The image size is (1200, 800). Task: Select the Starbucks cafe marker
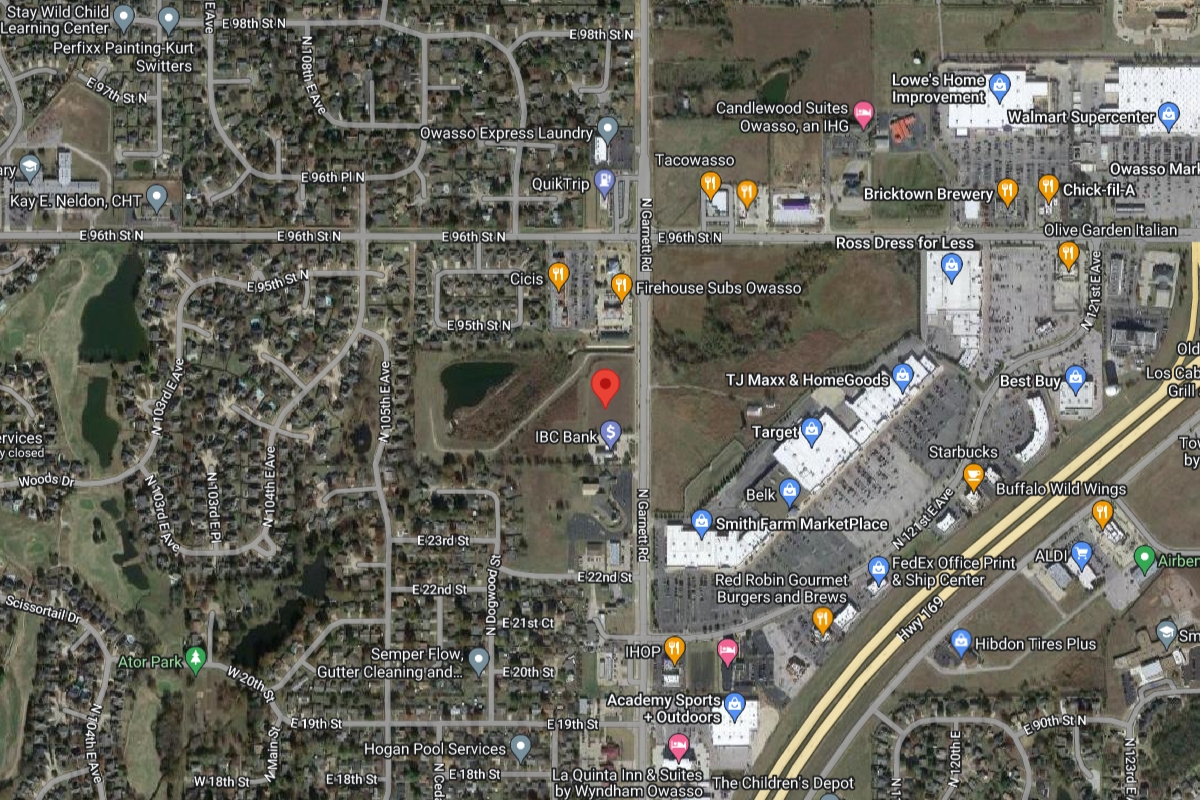[973, 475]
